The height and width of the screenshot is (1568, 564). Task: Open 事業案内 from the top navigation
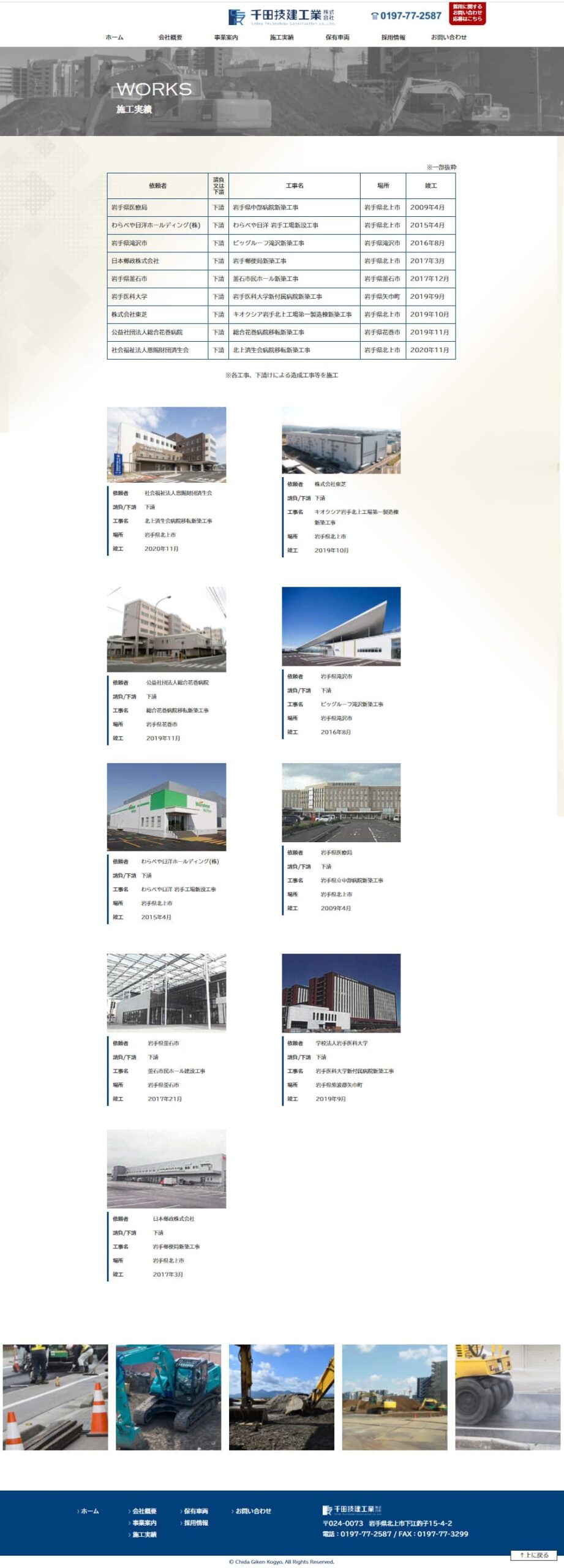(226, 37)
